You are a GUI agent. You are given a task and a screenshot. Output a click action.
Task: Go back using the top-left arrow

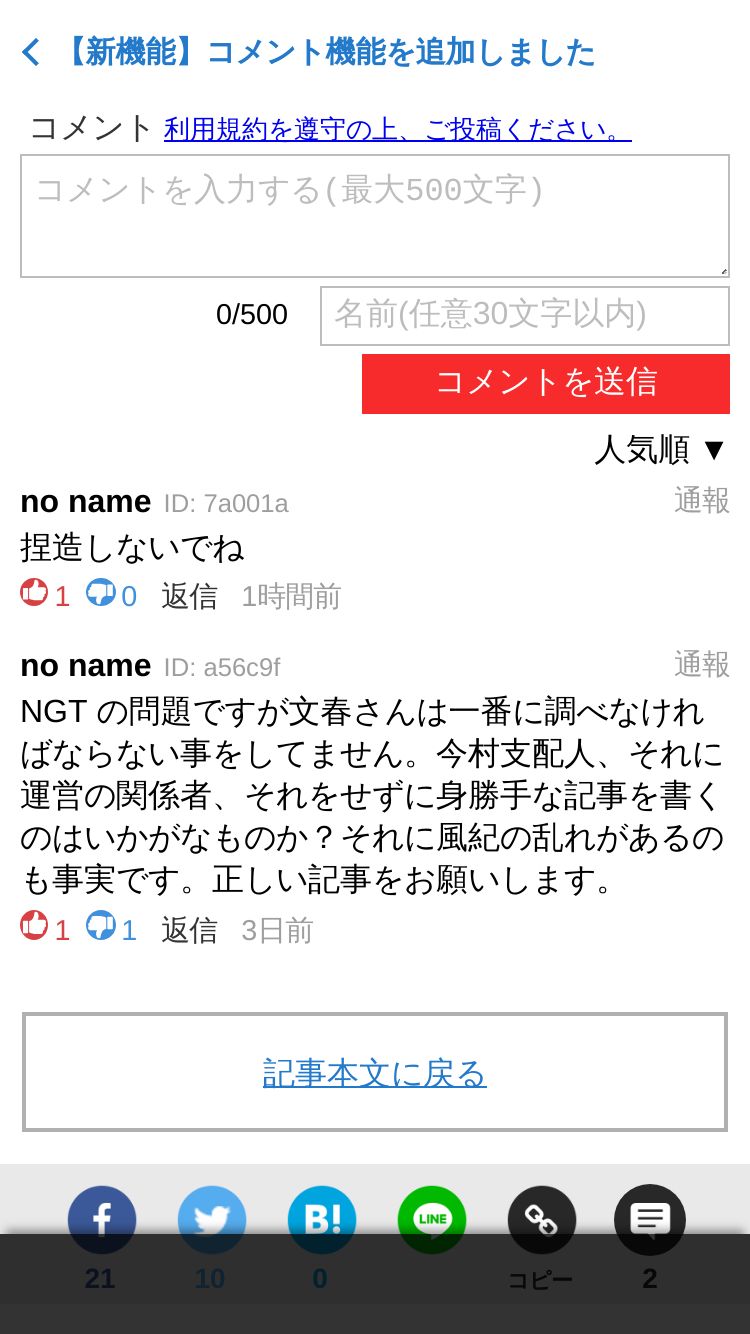[x=31, y=52]
